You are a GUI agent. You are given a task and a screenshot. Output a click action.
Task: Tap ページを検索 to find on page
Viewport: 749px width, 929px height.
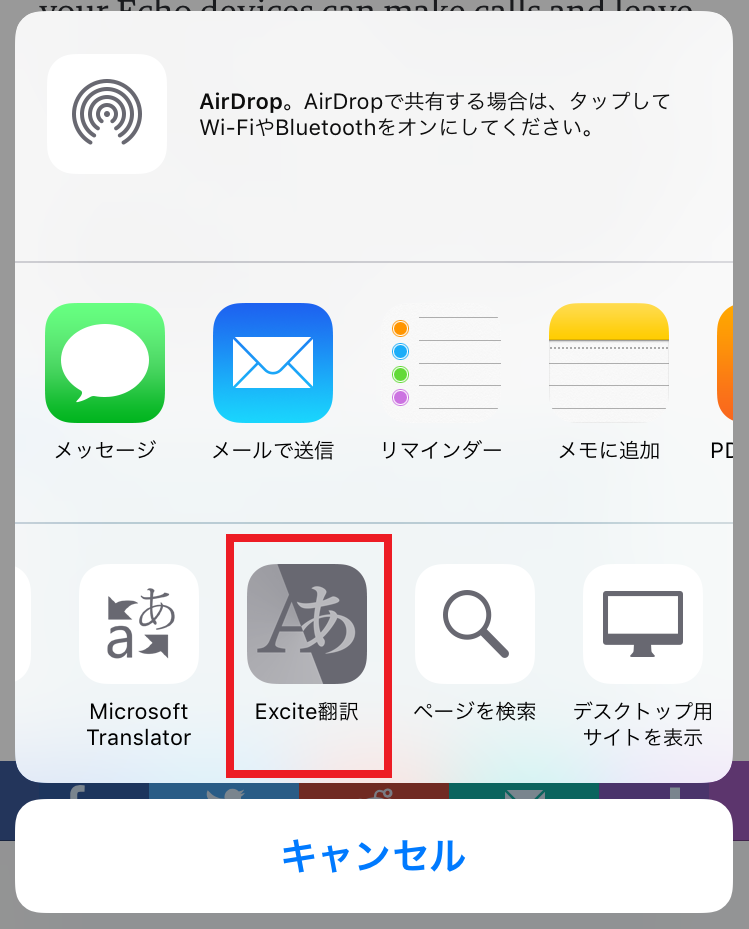tap(475, 624)
